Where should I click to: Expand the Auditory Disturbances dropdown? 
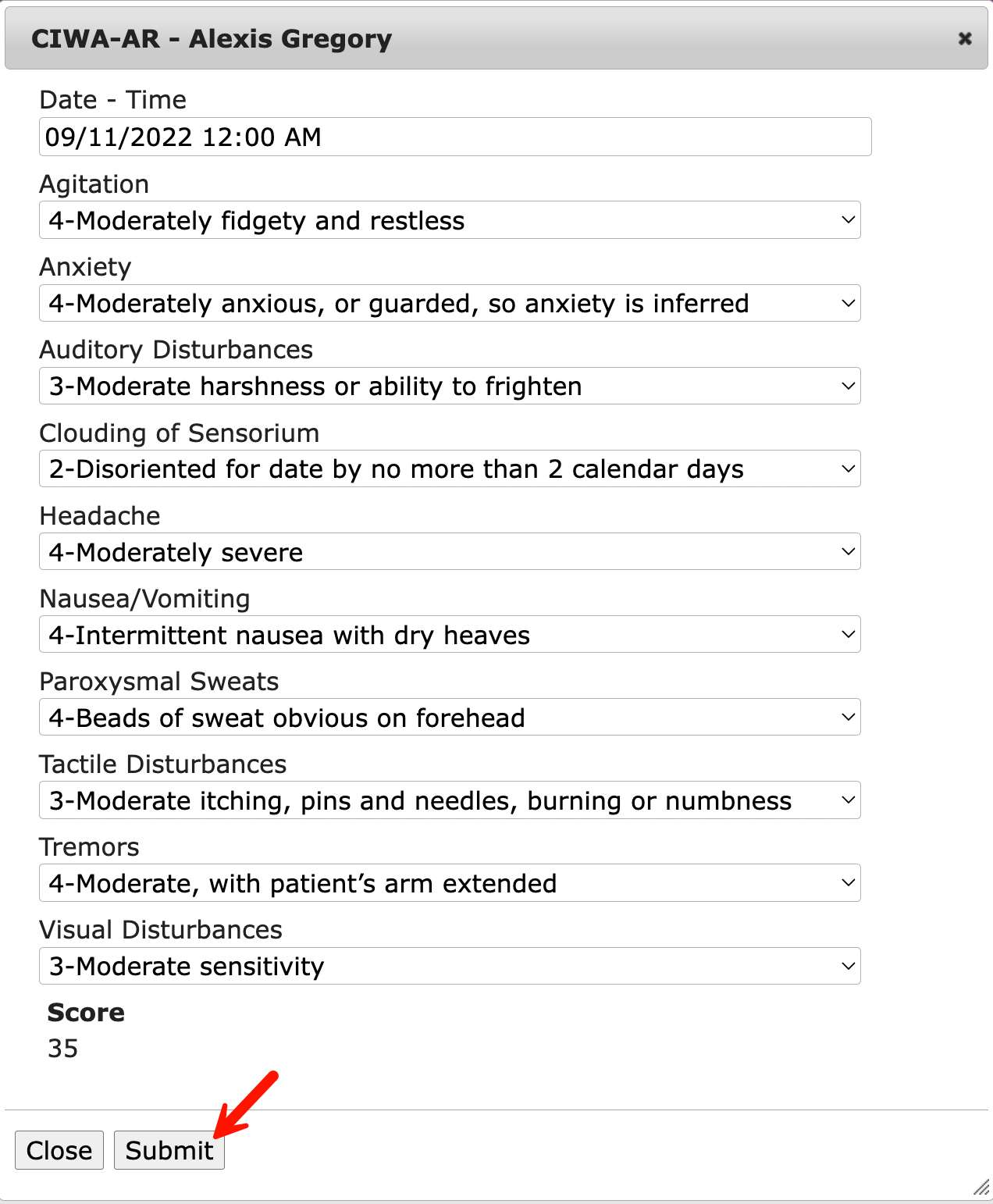pos(450,386)
